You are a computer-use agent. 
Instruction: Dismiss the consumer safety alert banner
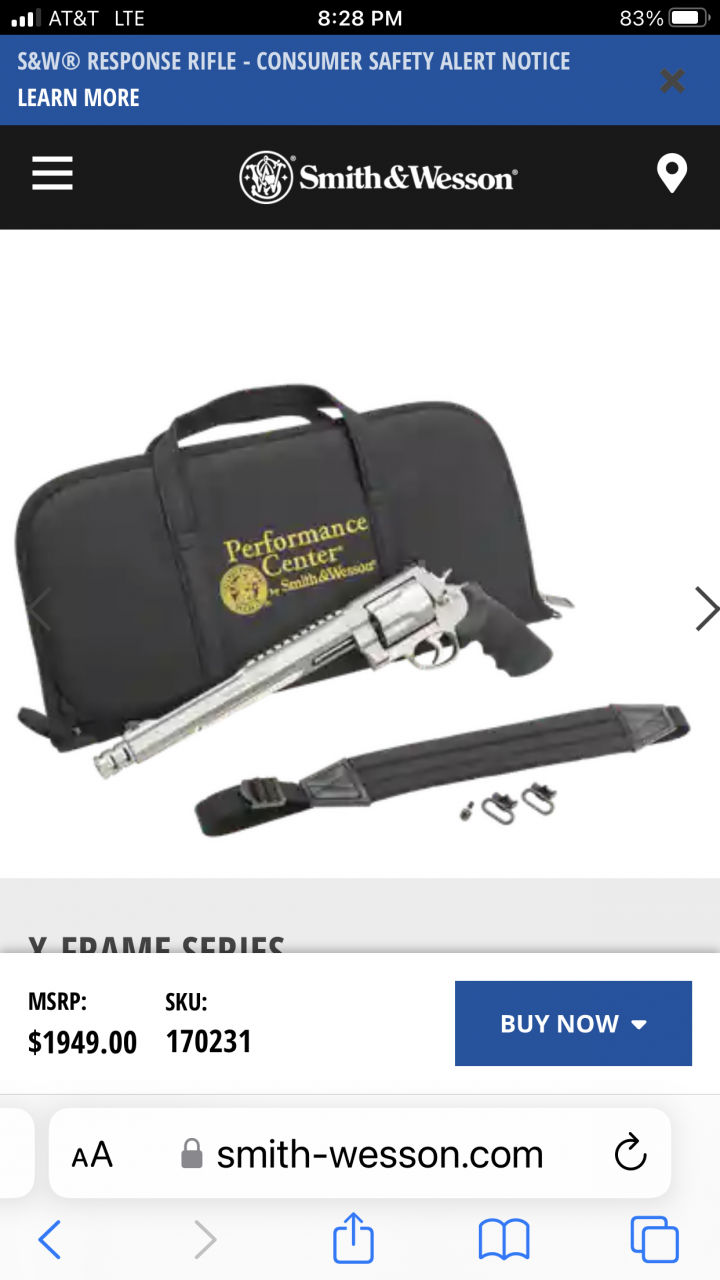[672, 81]
